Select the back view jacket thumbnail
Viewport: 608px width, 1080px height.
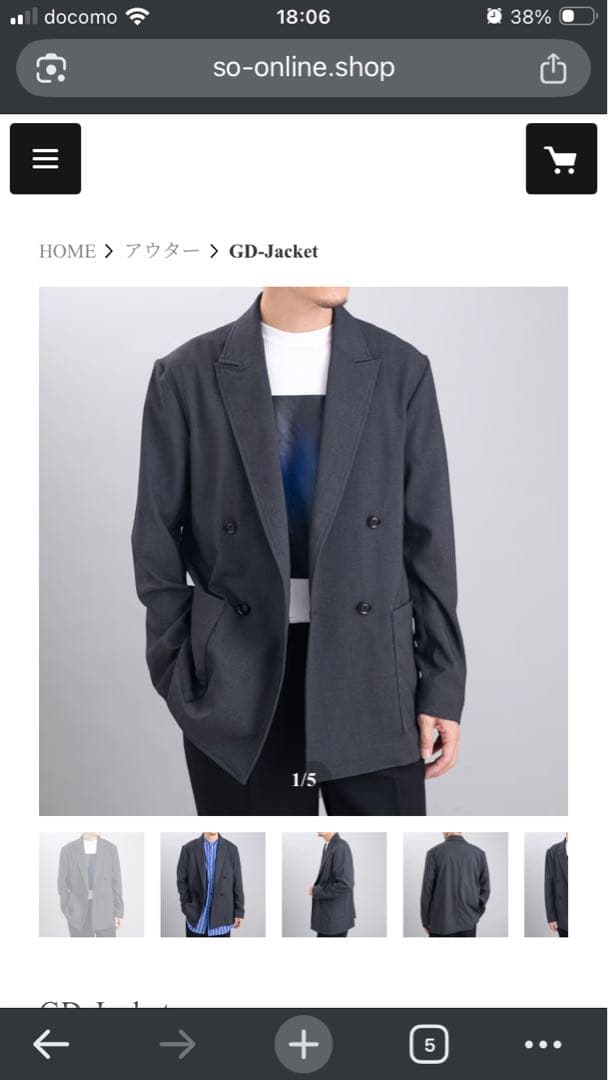point(455,884)
